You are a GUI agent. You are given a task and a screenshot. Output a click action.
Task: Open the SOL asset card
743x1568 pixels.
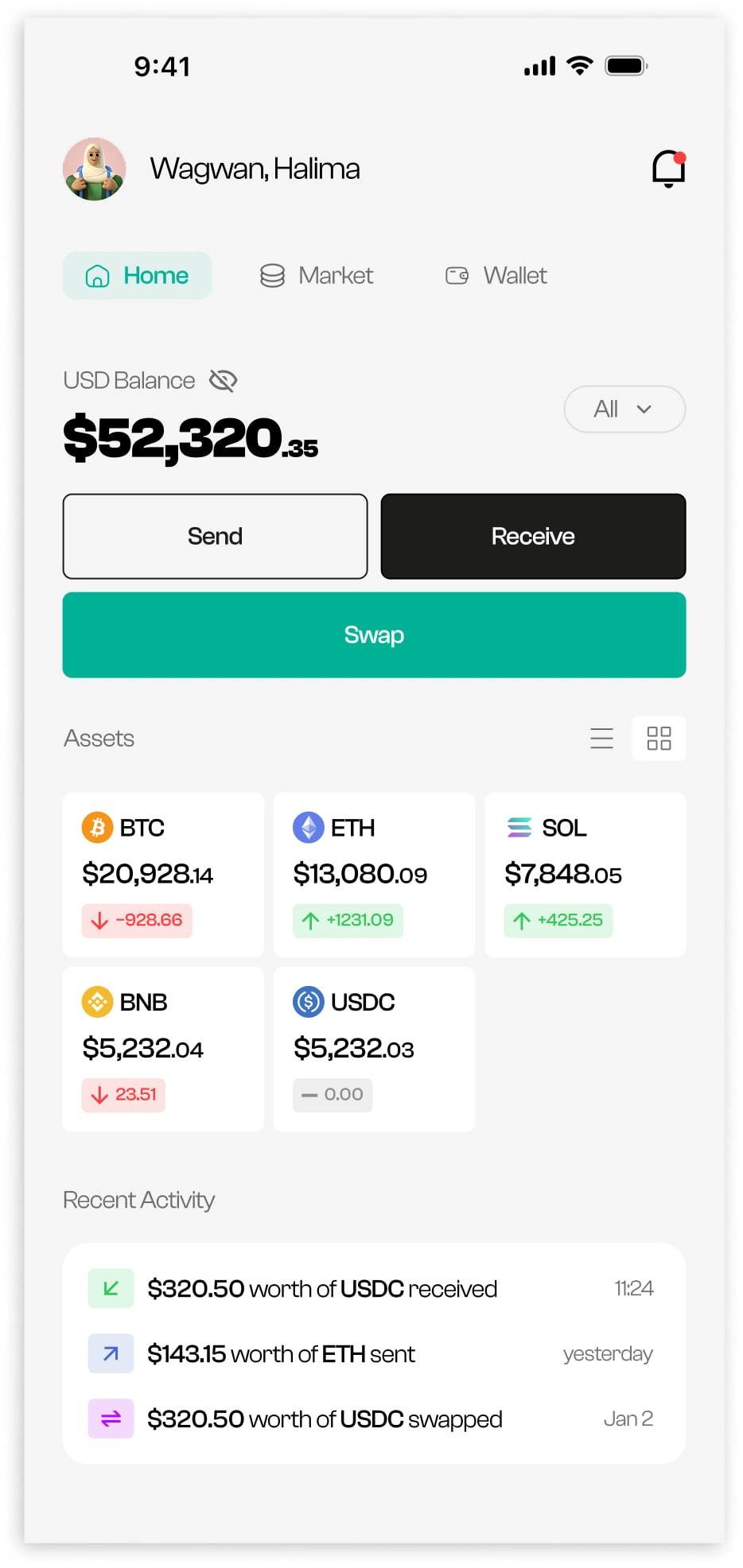[x=585, y=875]
